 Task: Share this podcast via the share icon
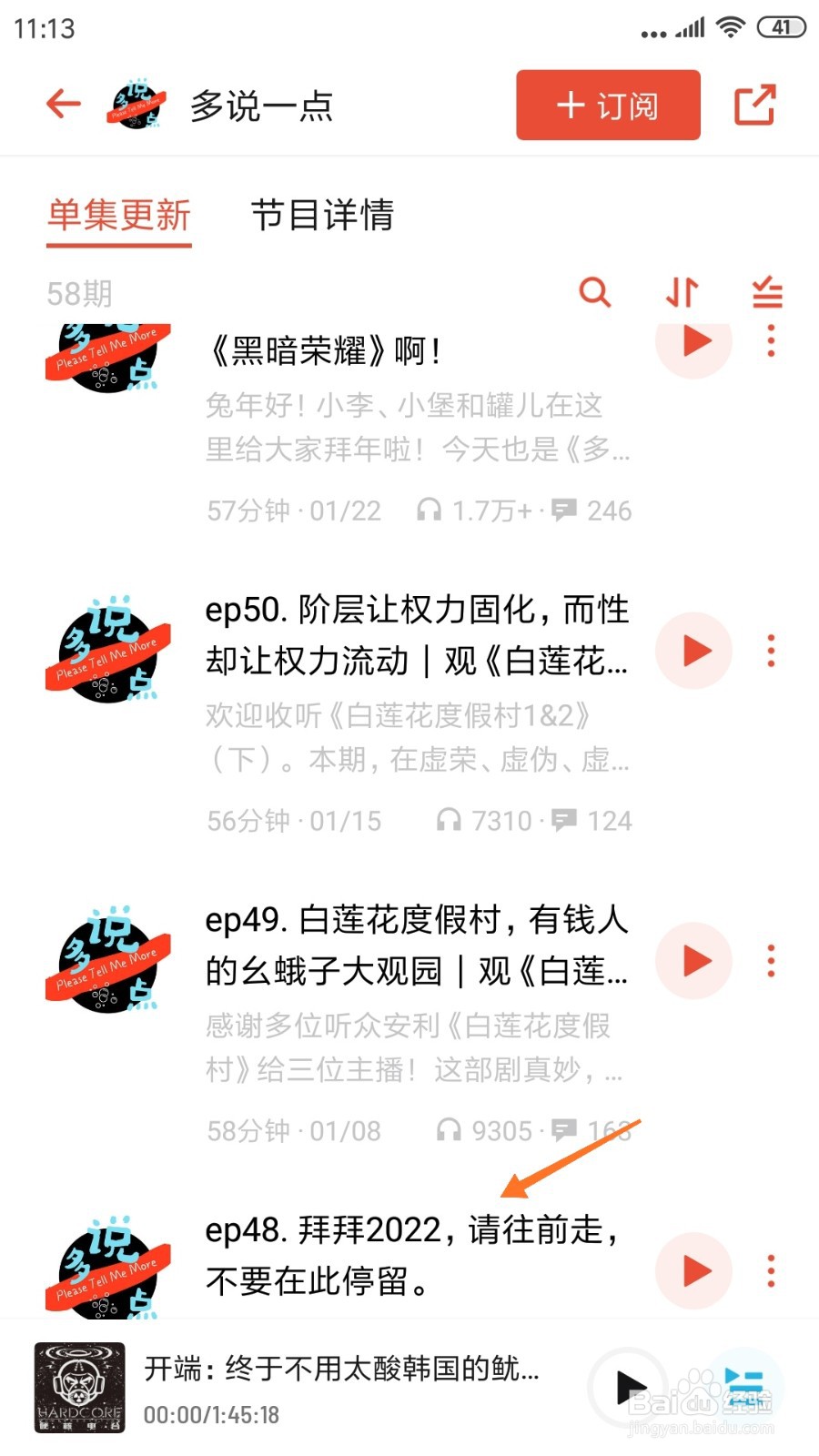(754, 105)
